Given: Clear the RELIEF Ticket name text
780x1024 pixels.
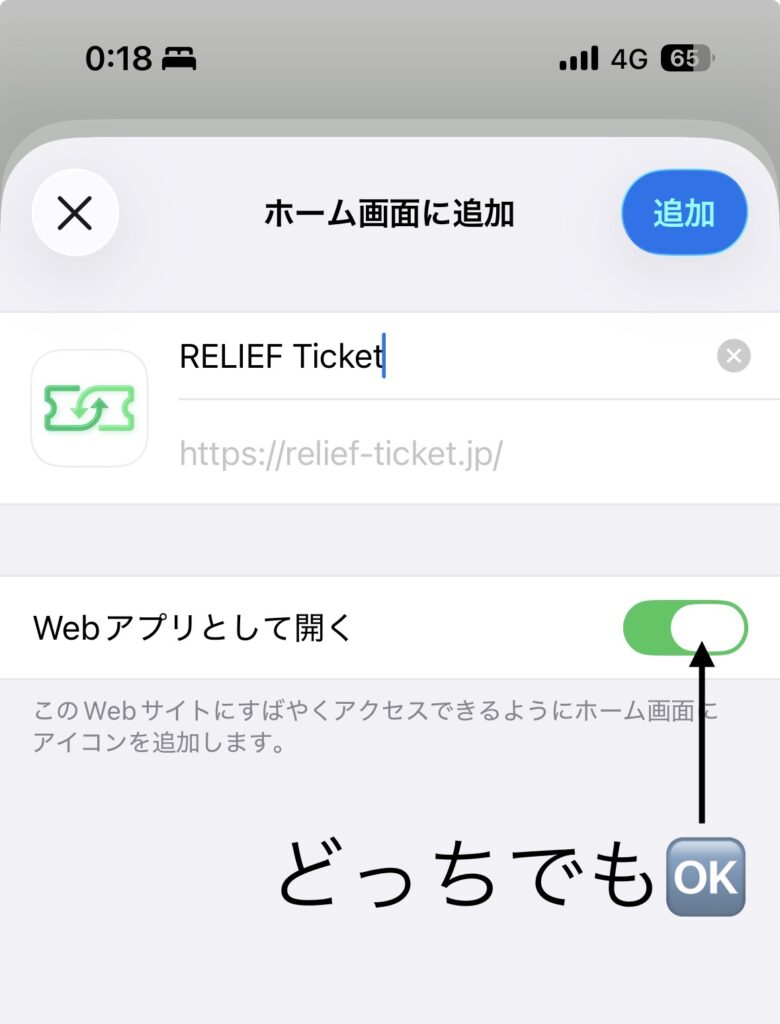Looking at the screenshot, I should [734, 356].
